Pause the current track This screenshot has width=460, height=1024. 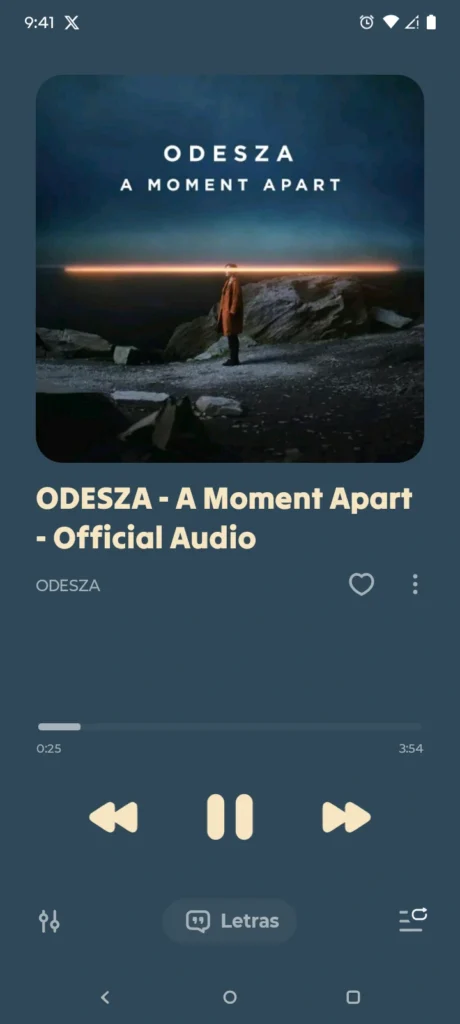[x=229, y=817]
